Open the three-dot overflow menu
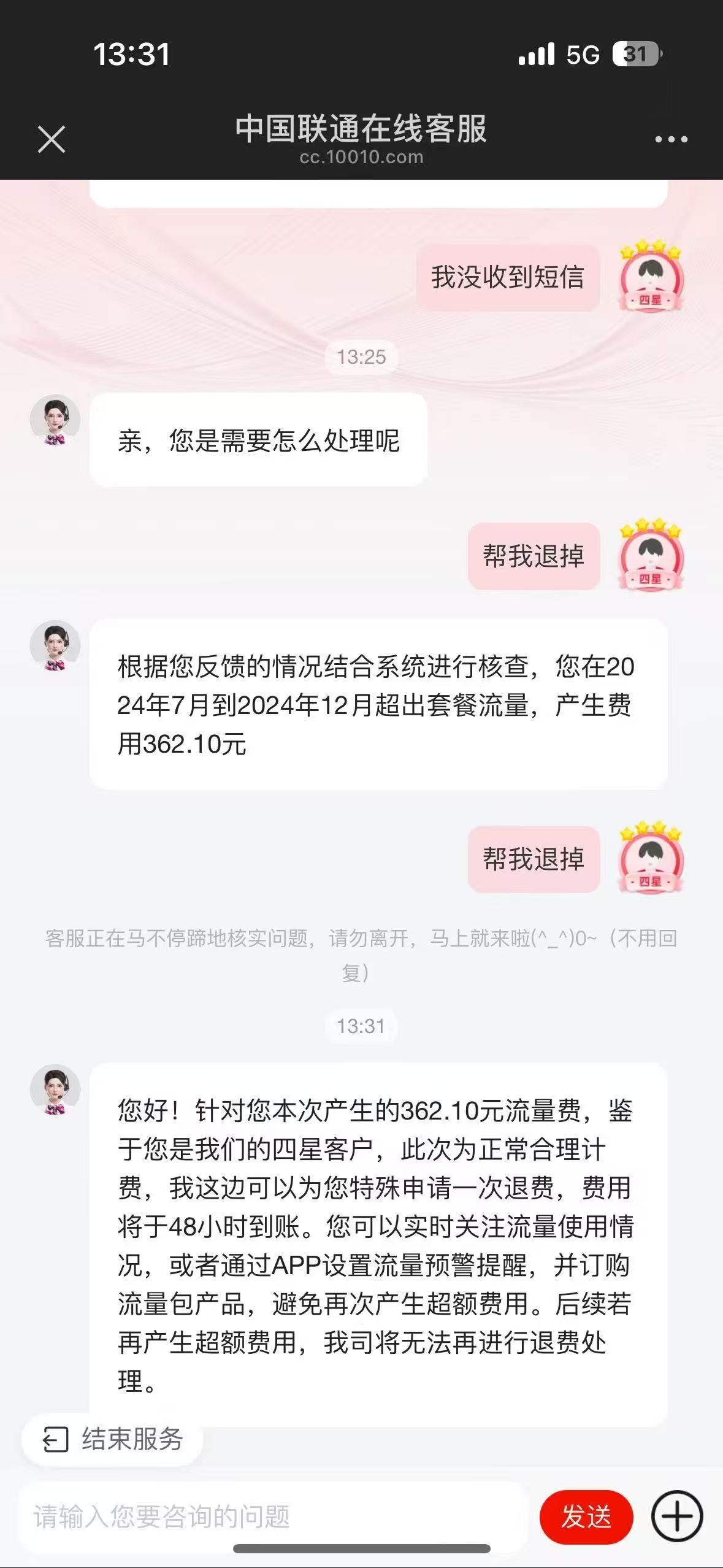 (671, 140)
